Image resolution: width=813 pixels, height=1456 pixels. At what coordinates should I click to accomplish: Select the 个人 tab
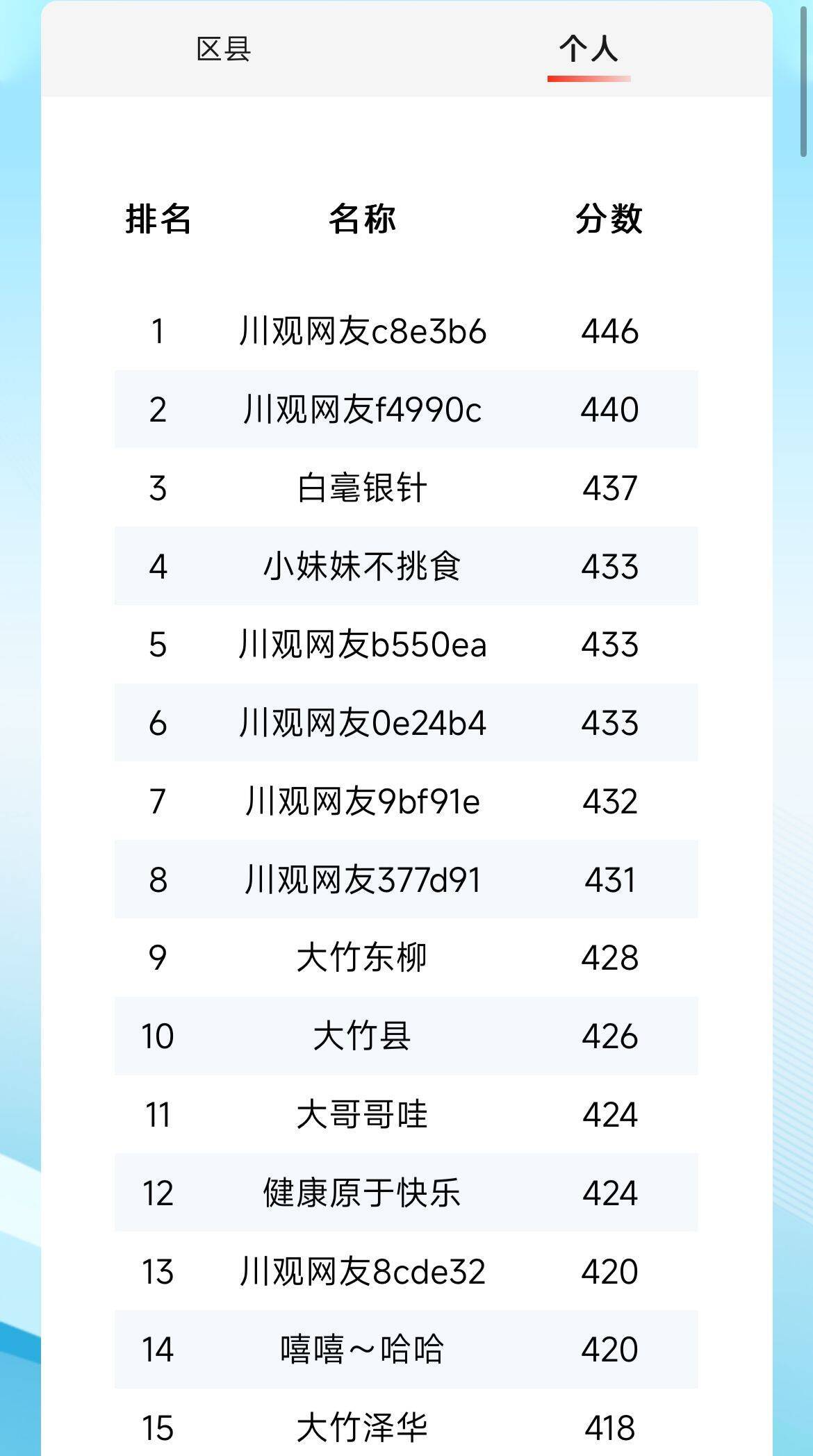coord(589,49)
